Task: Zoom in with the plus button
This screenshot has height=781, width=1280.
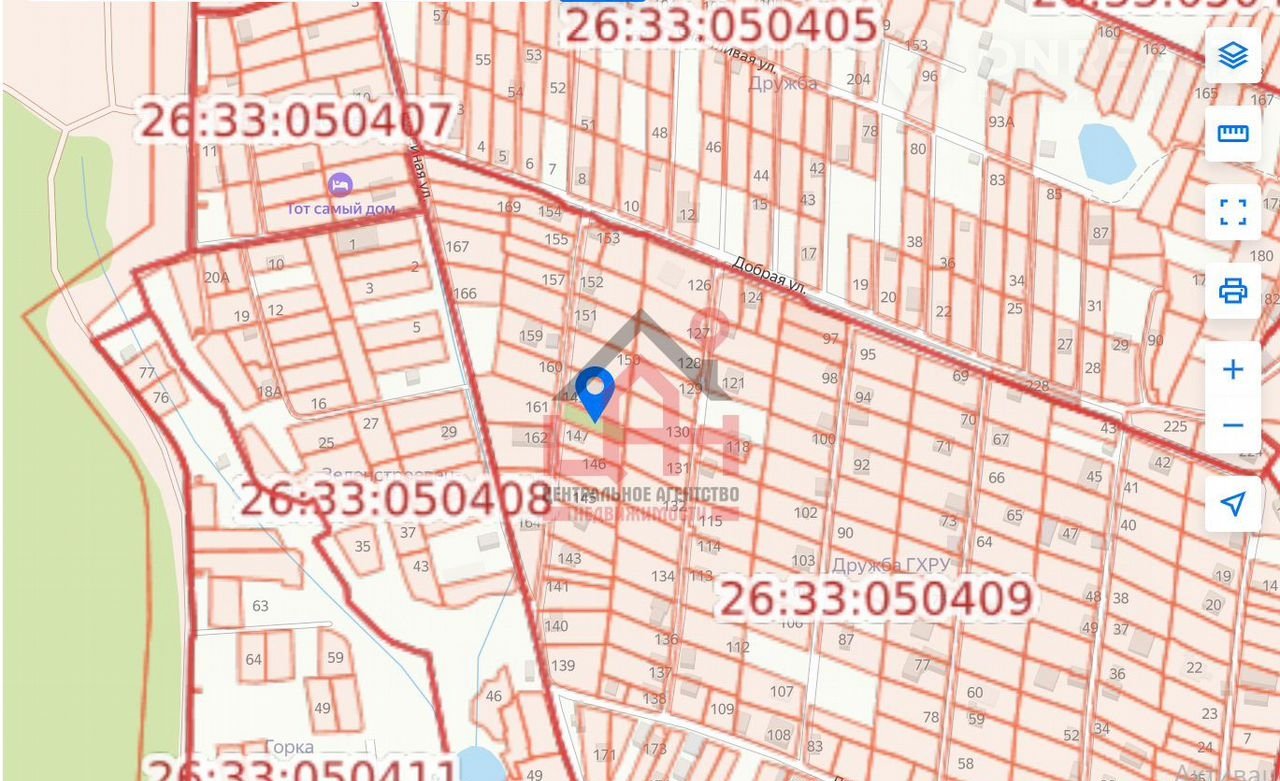Action: point(1233,370)
